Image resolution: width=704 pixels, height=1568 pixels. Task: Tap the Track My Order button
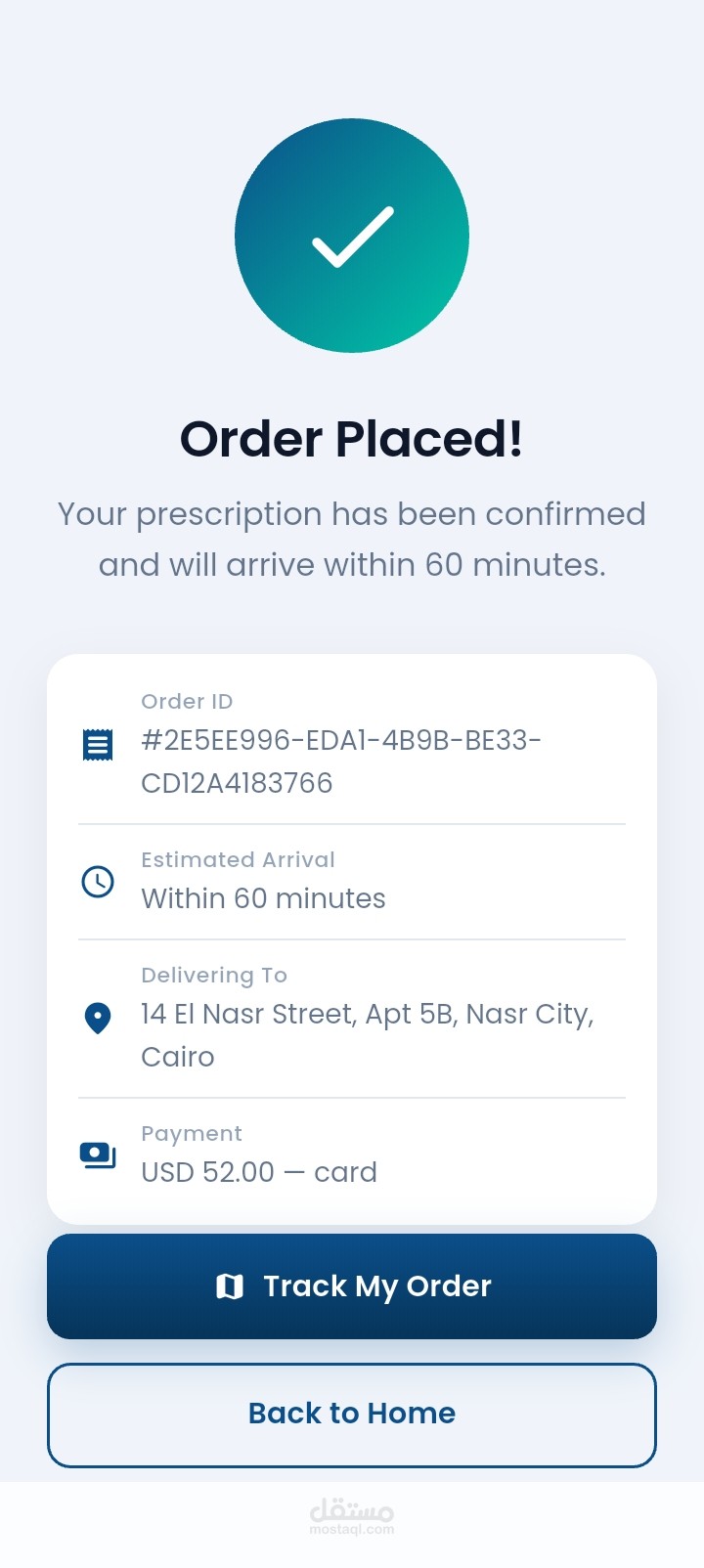click(352, 1286)
